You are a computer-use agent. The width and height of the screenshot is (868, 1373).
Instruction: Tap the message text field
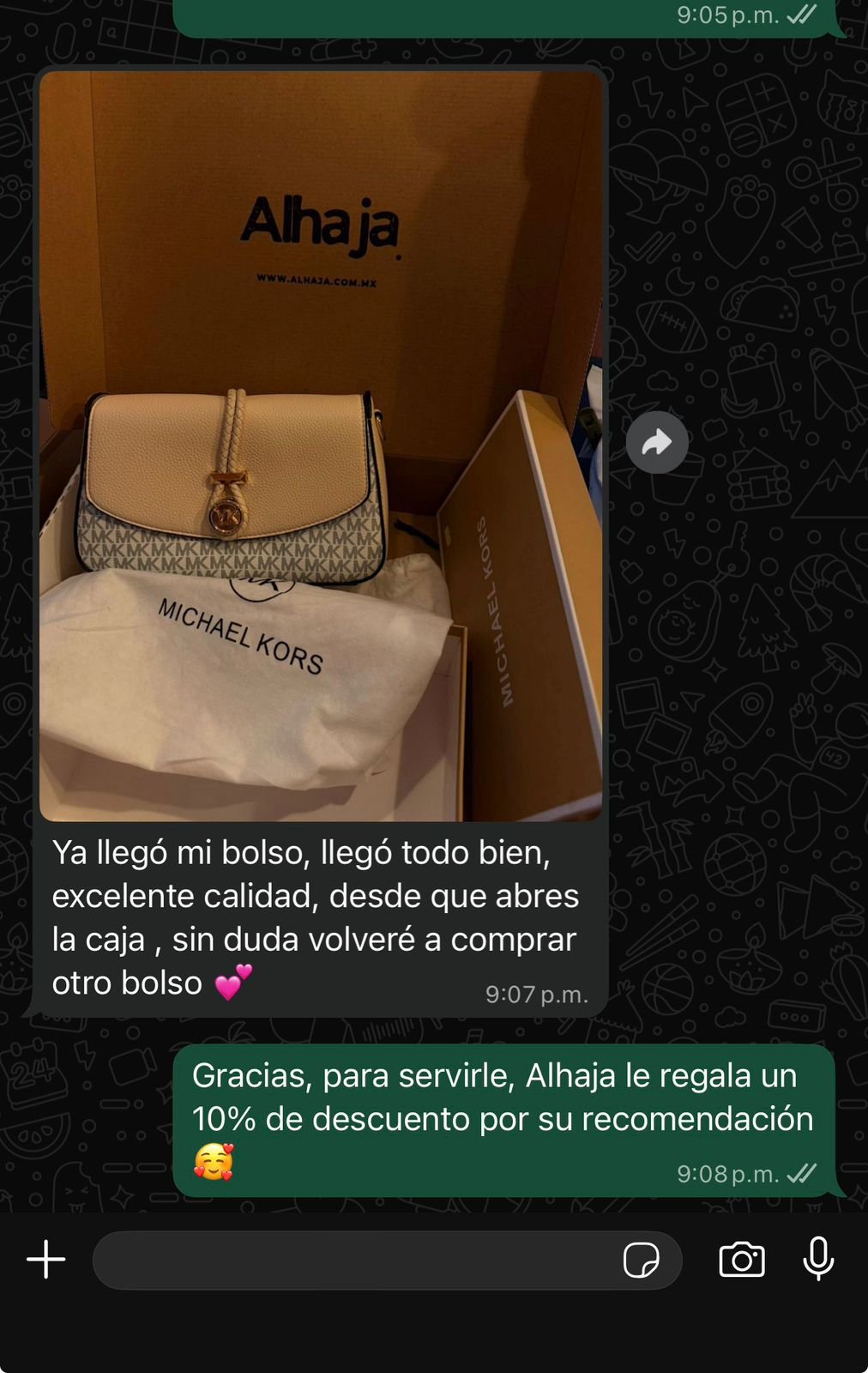pos(352,1260)
